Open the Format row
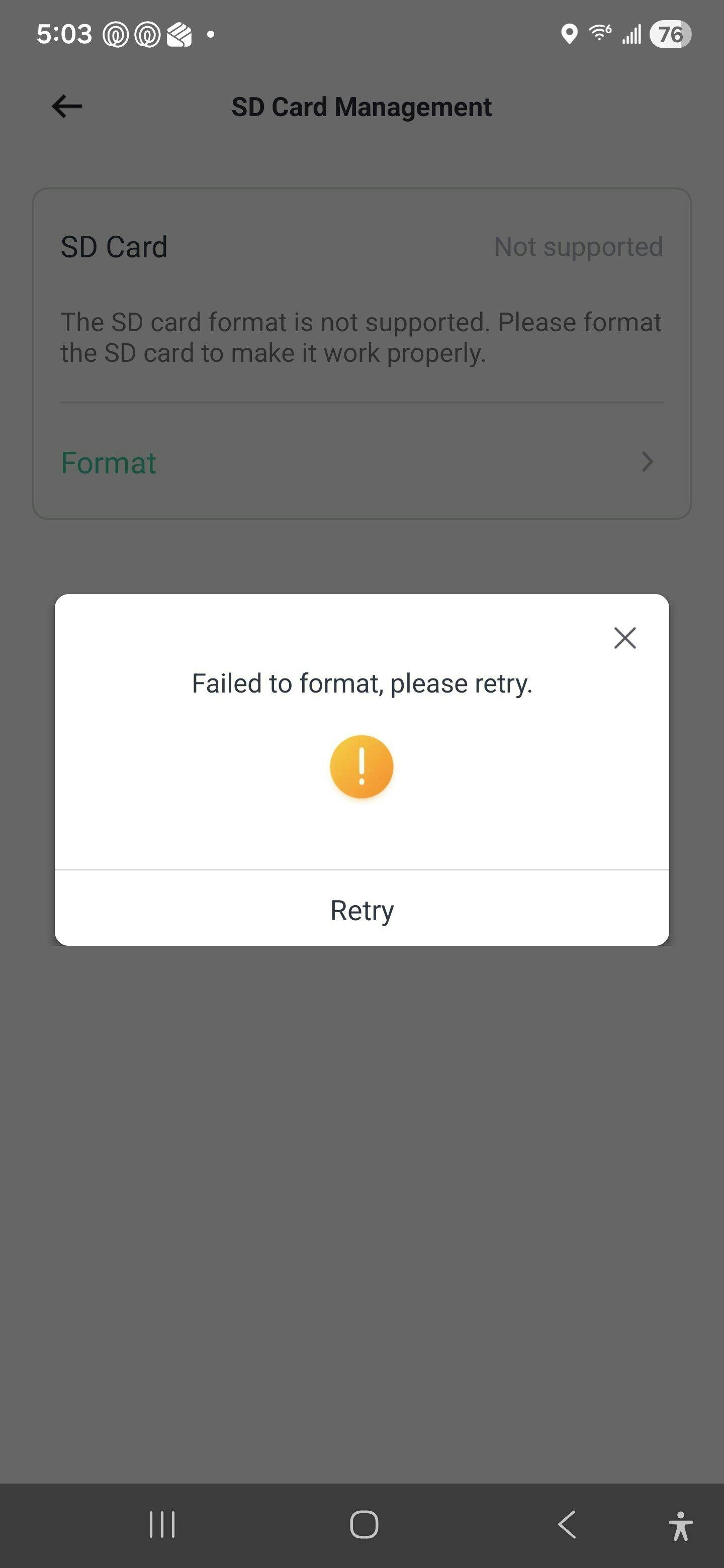724x1568 pixels. [x=361, y=462]
